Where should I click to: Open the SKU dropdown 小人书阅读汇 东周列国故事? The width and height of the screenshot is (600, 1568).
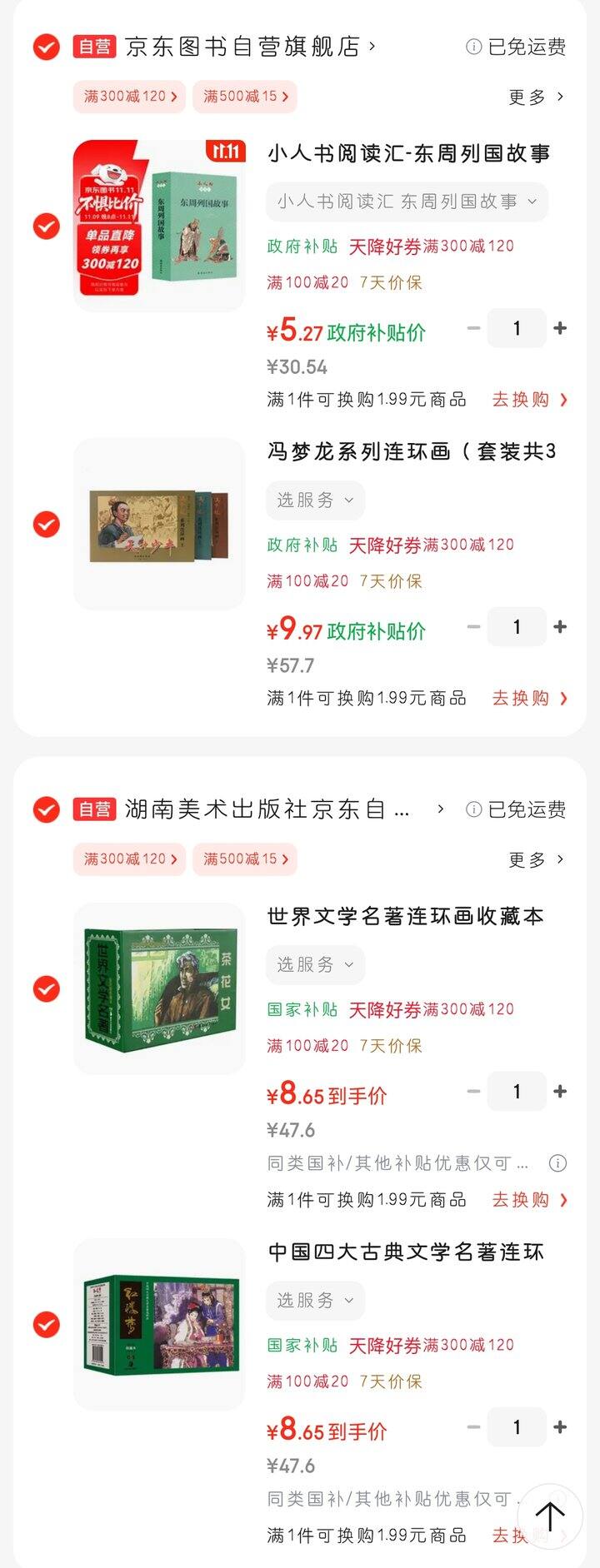click(x=406, y=202)
